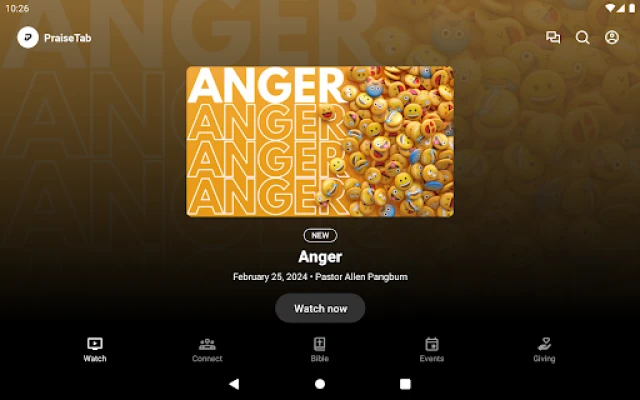This screenshot has height=400, width=640.
Task: Switch to the Connect tab
Action: pyautogui.click(x=207, y=349)
